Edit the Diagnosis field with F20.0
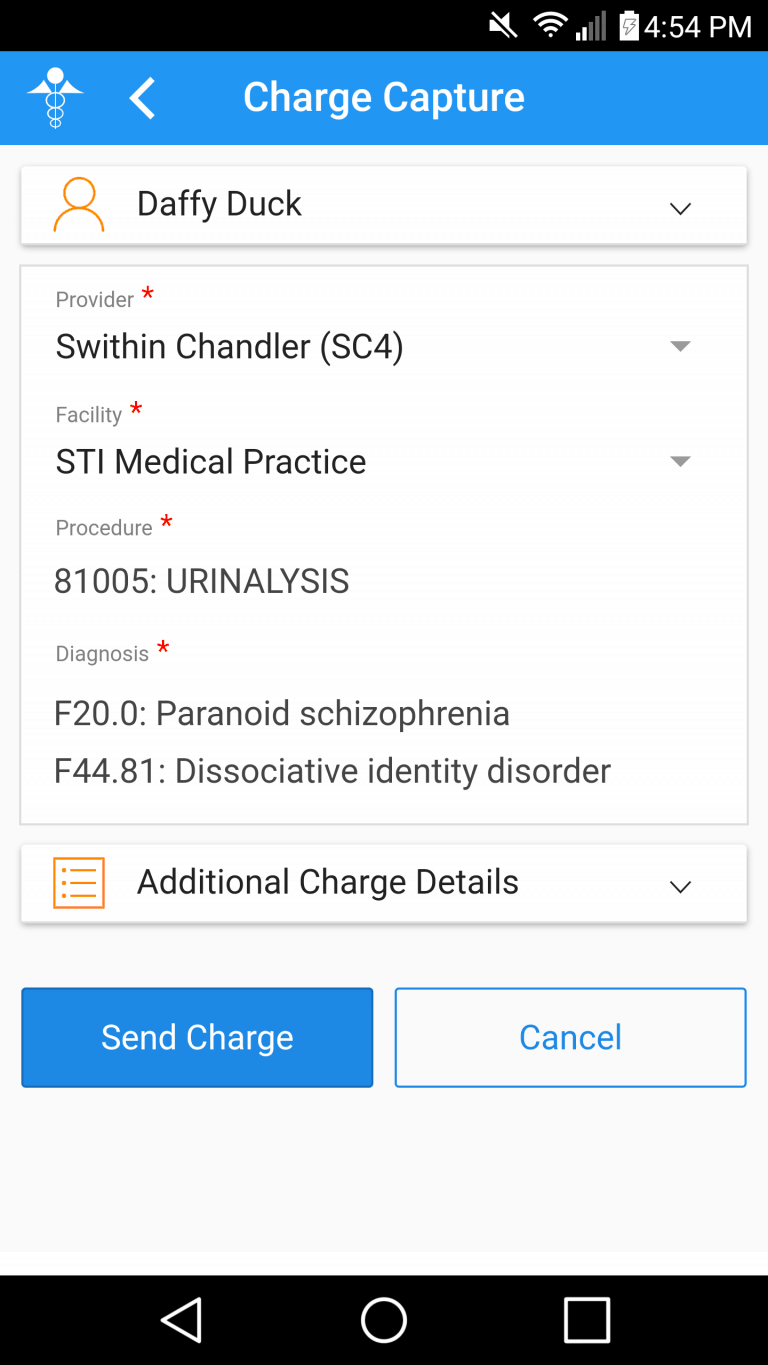This screenshot has height=1365, width=768. tap(282, 713)
